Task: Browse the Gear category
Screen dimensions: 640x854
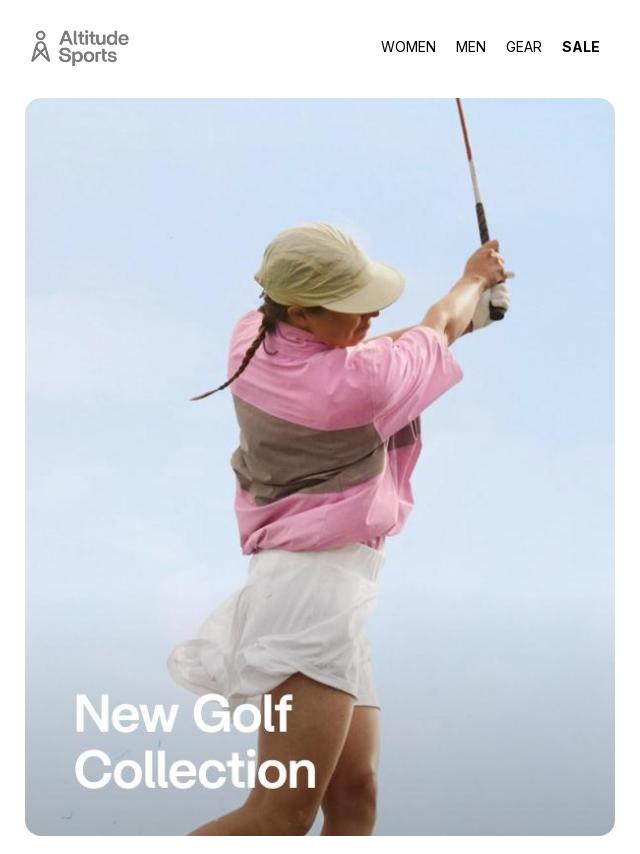Action: point(523,47)
